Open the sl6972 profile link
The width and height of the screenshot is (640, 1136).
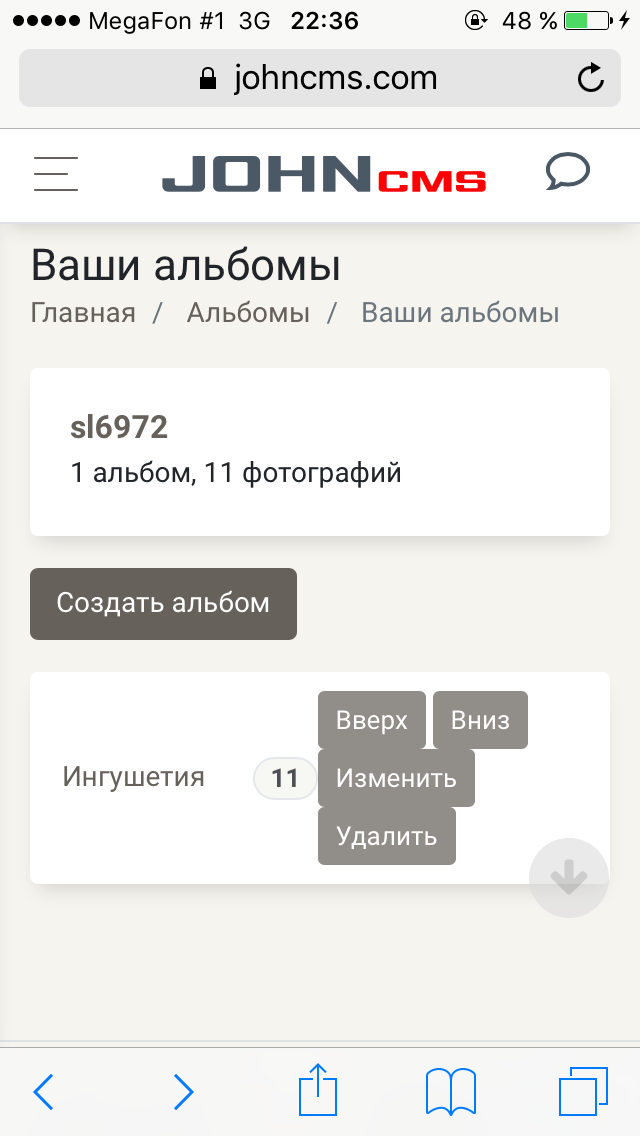119,428
